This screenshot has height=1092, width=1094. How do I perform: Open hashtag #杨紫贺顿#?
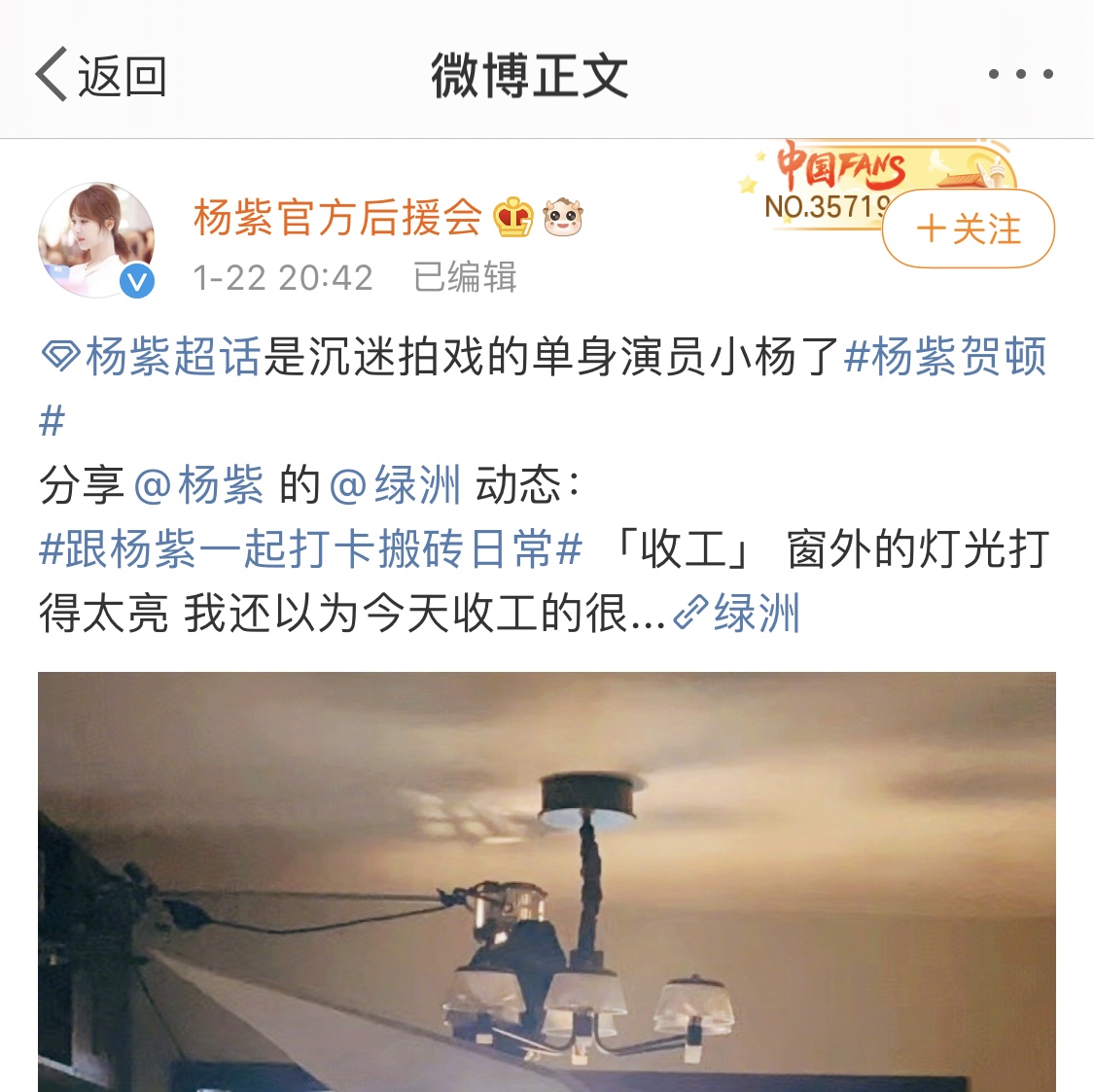pos(944,357)
